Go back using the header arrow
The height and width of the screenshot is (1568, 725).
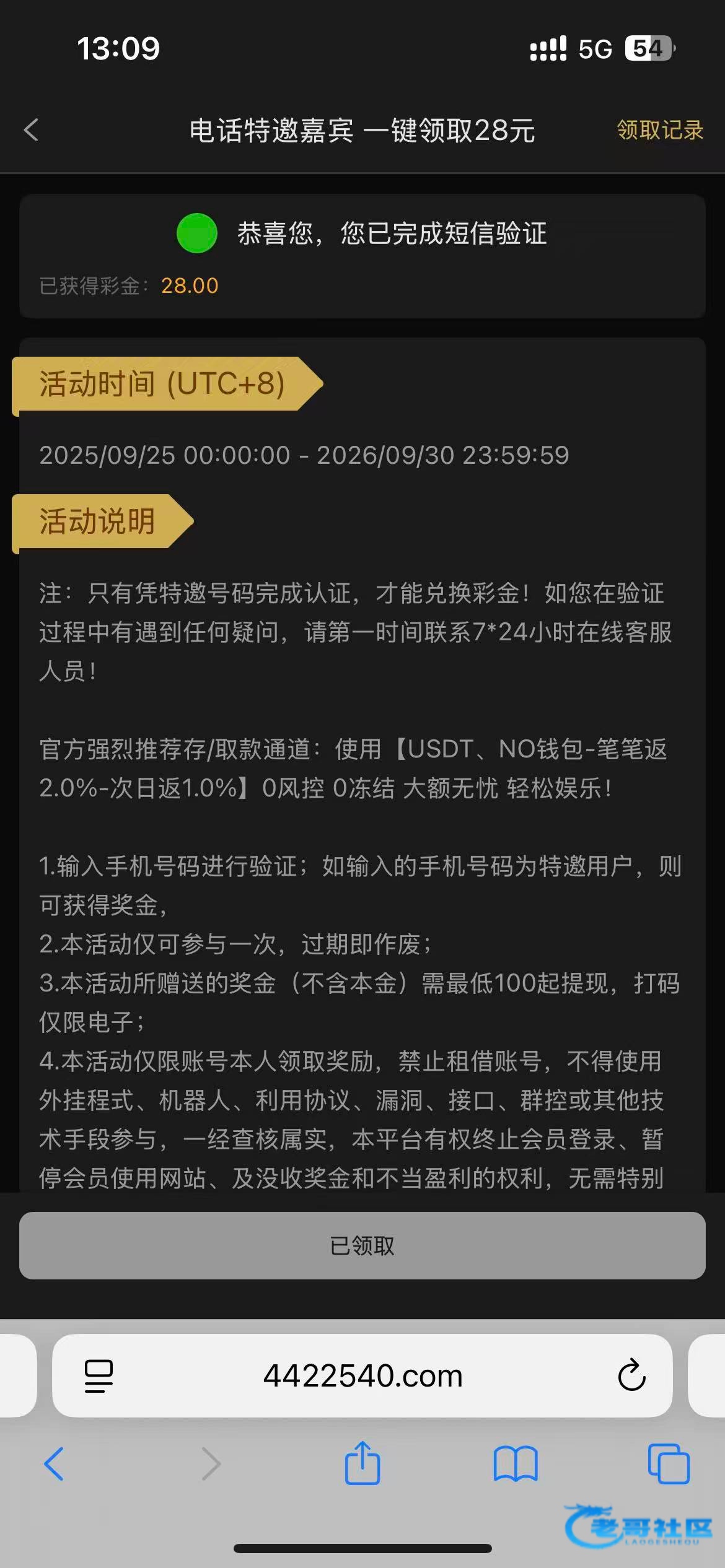coord(31,130)
